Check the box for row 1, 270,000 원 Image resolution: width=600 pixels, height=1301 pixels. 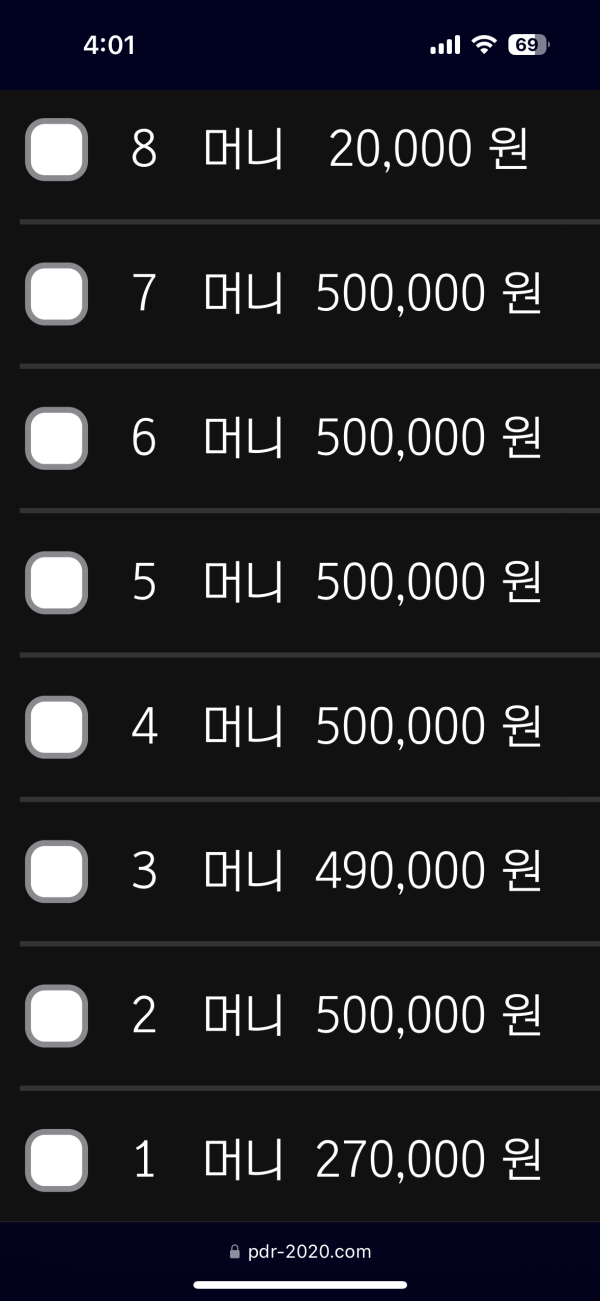[x=56, y=1160]
